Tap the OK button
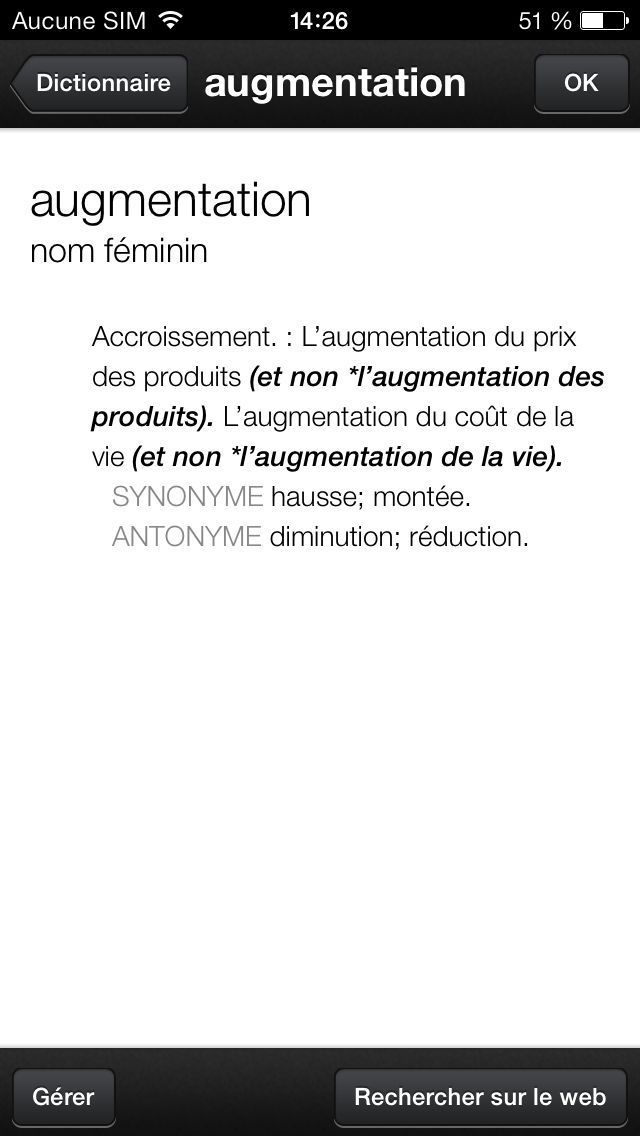The height and width of the screenshot is (1136, 640). click(580, 83)
